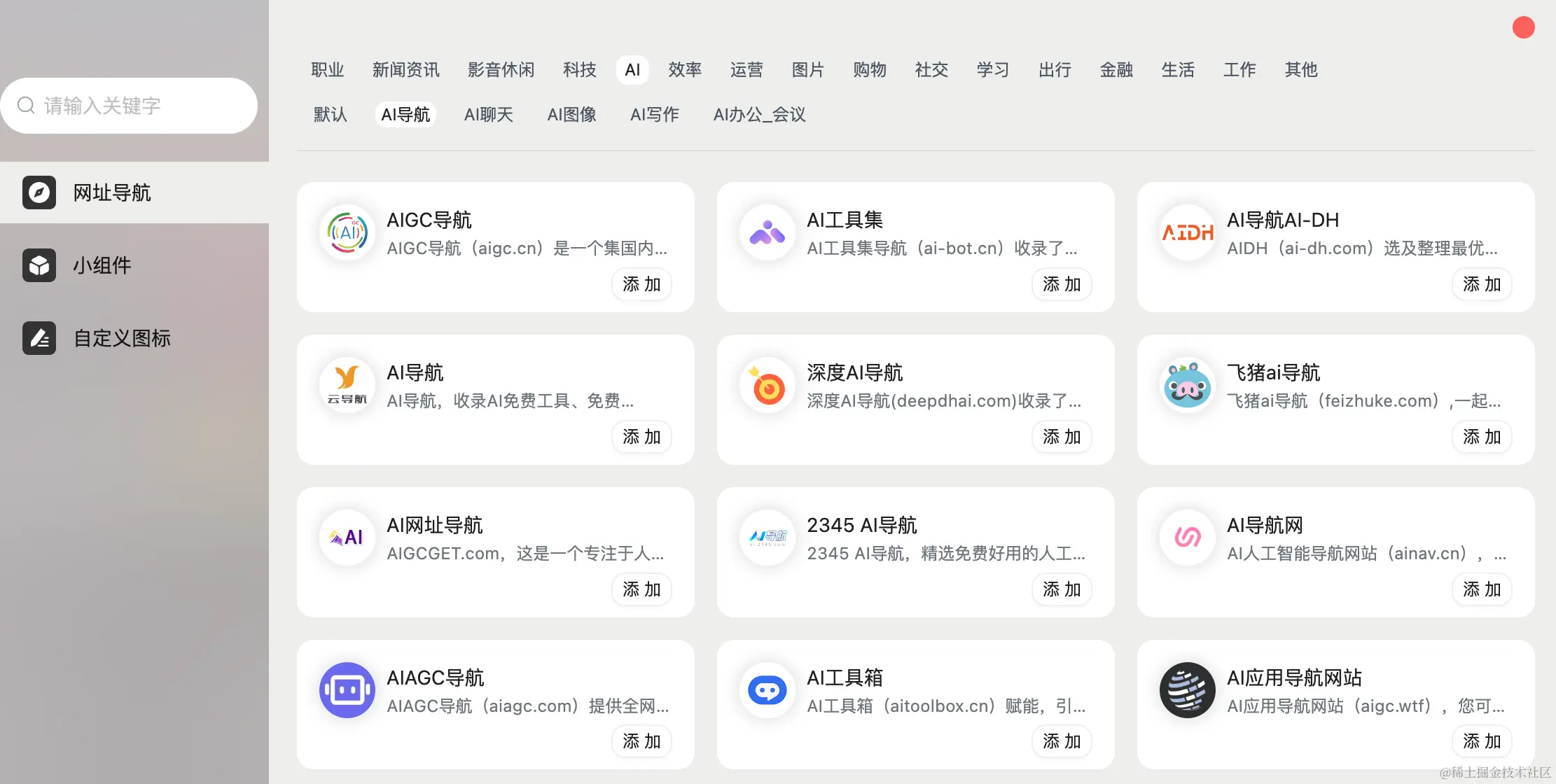1556x784 pixels.
Task: Tap the keyword search field
Action: click(x=140, y=106)
